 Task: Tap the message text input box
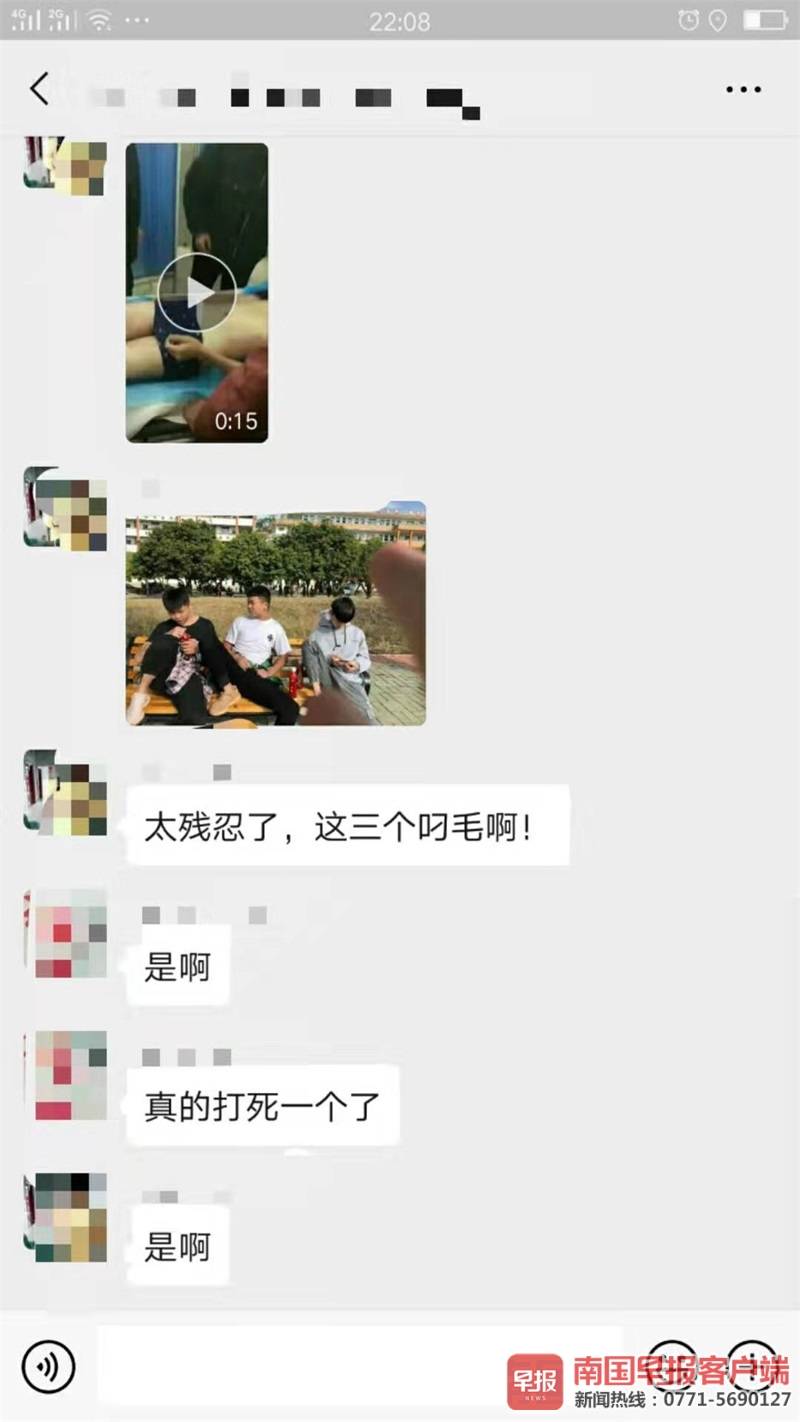[360, 1366]
